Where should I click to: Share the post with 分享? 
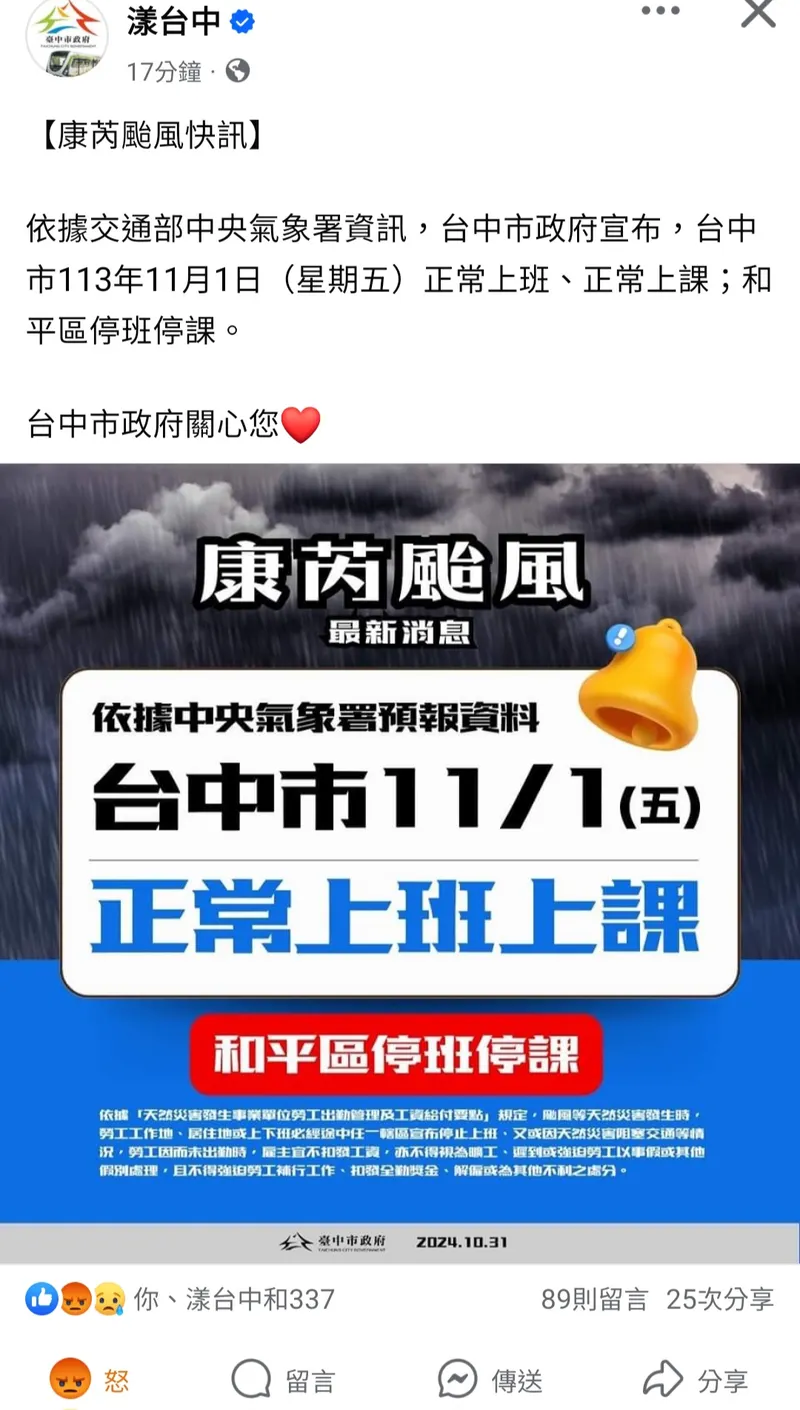[x=695, y=1381]
